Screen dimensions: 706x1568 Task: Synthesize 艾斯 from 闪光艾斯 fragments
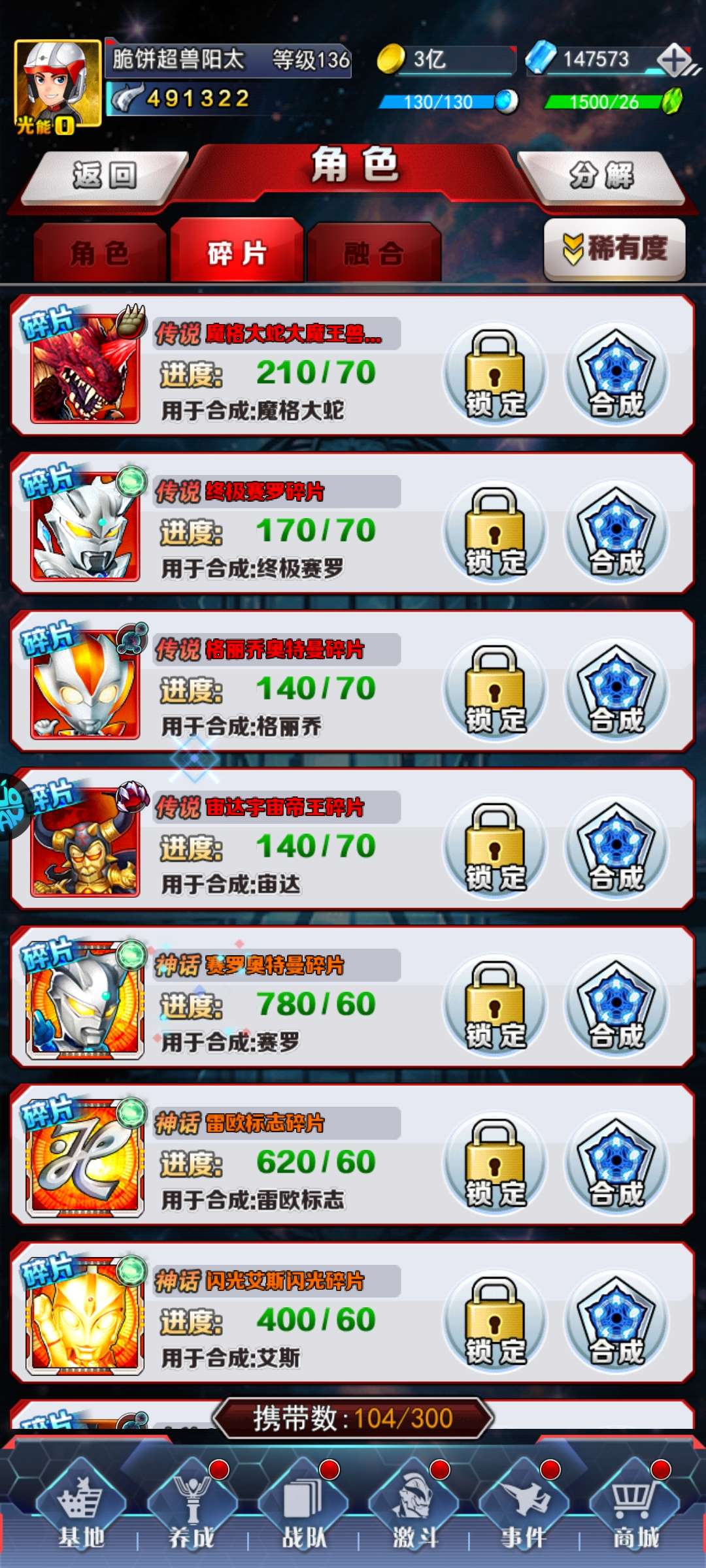pos(616,1322)
